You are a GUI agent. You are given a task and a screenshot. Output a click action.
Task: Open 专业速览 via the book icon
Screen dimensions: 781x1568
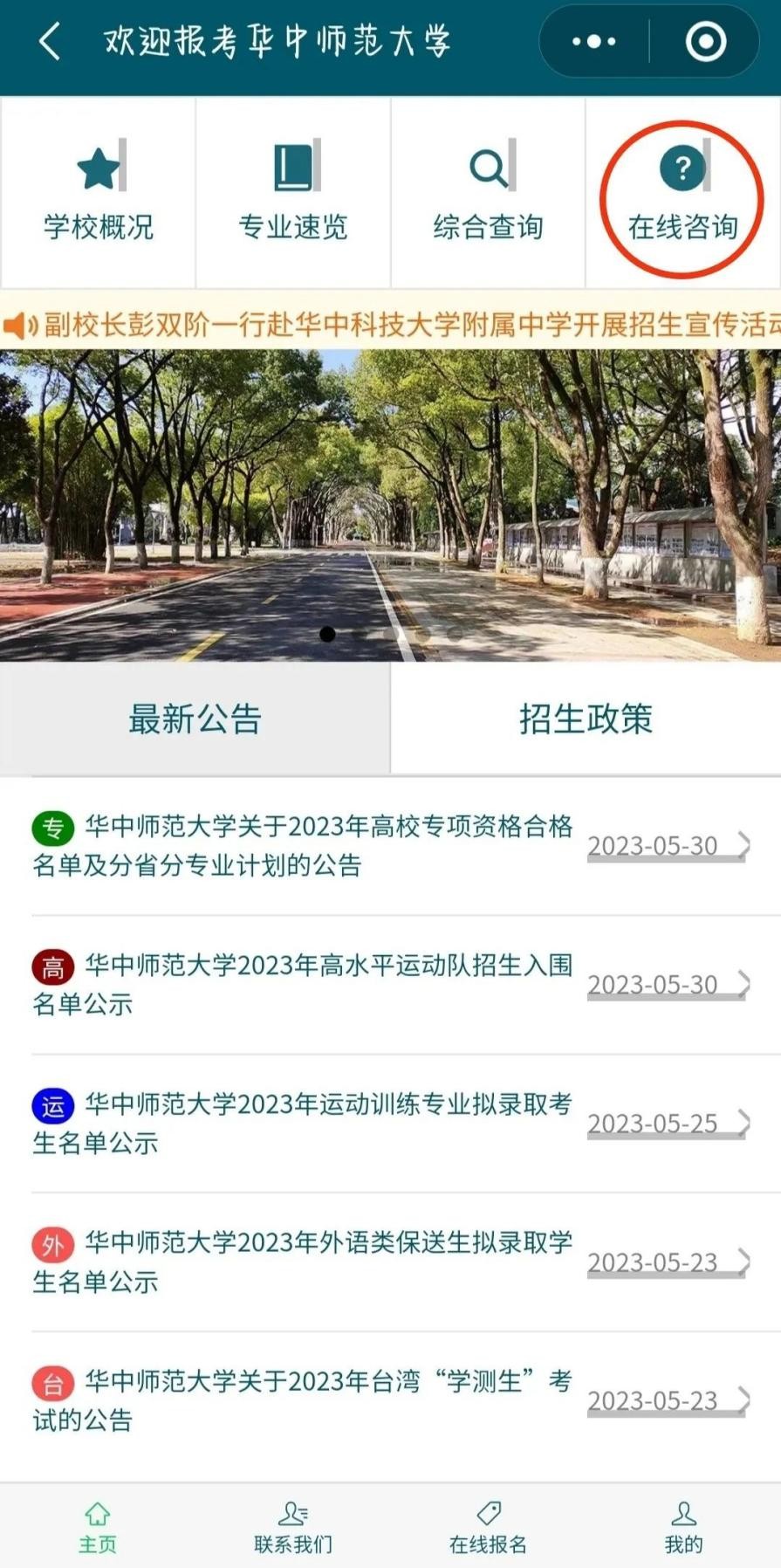[x=292, y=168]
